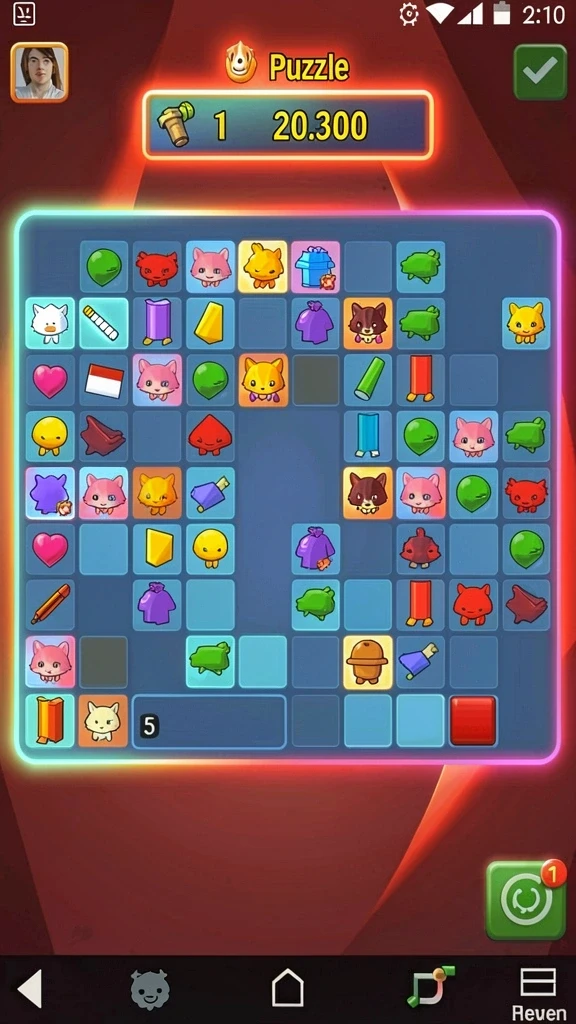
Task: Select the orange crayon tile
Action: (x=50, y=604)
